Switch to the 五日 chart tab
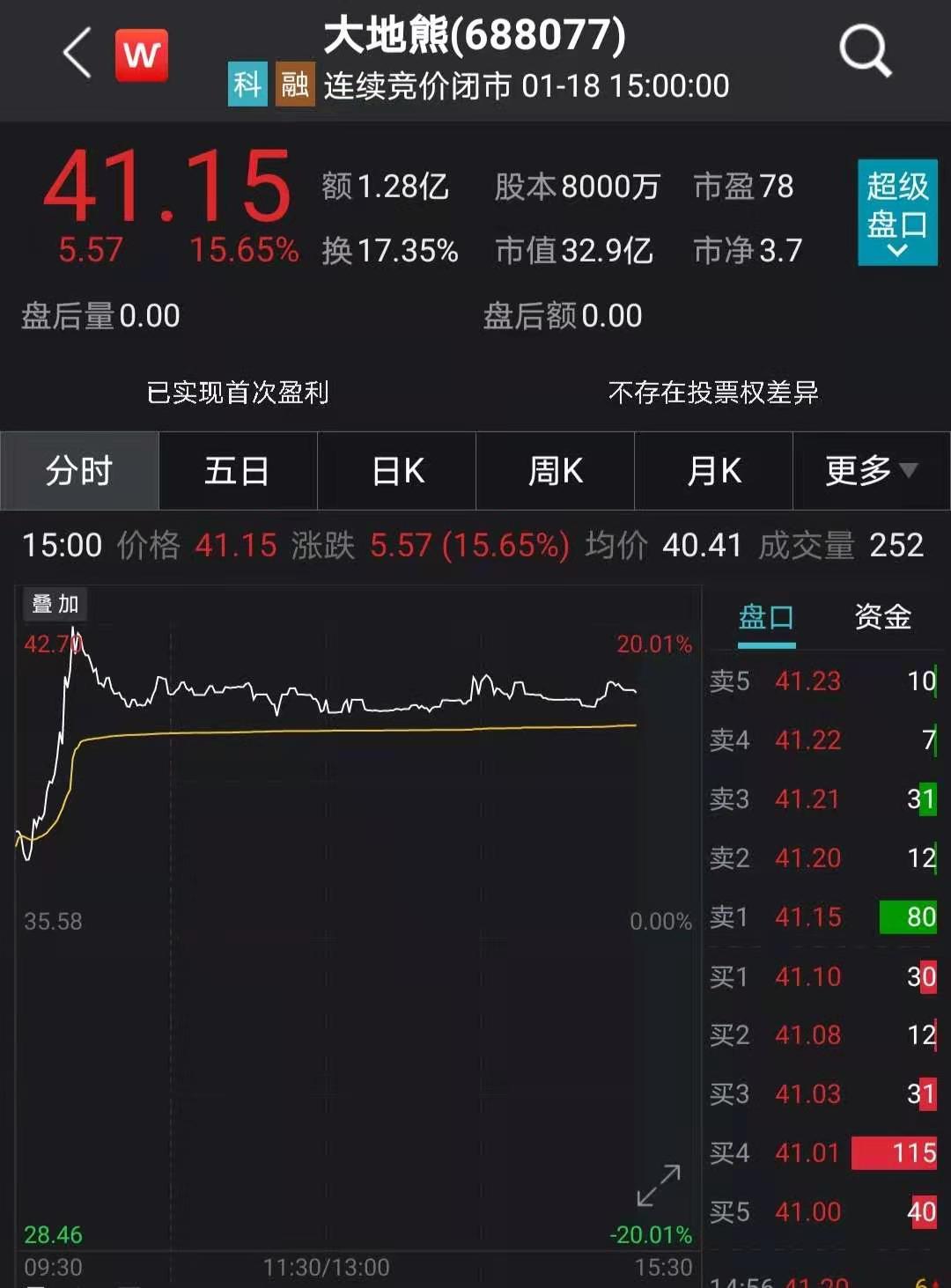Image resolution: width=951 pixels, height=1288 pixels. (238, 471)
